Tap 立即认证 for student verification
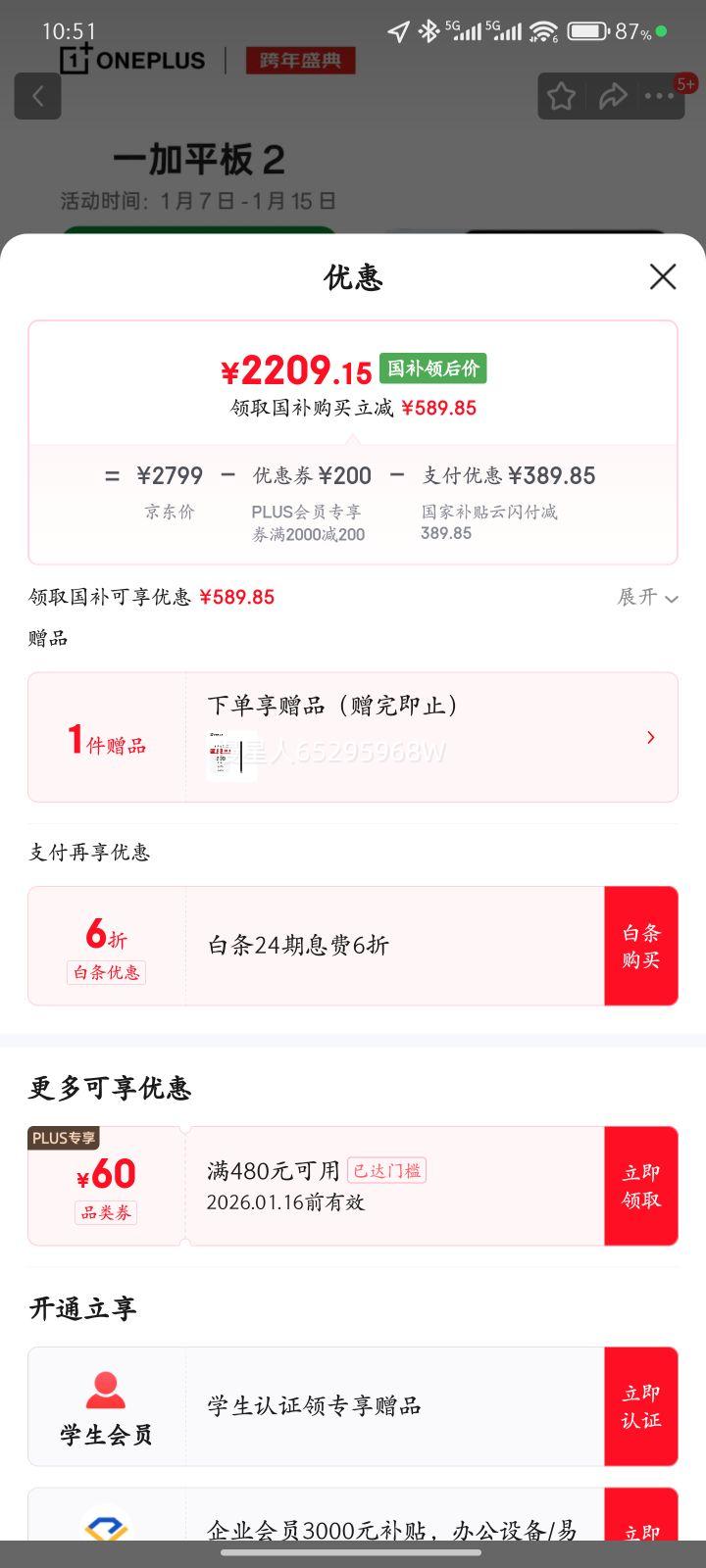The height and width of the screenshot is (1568, 706). (x=641, y=1405)
